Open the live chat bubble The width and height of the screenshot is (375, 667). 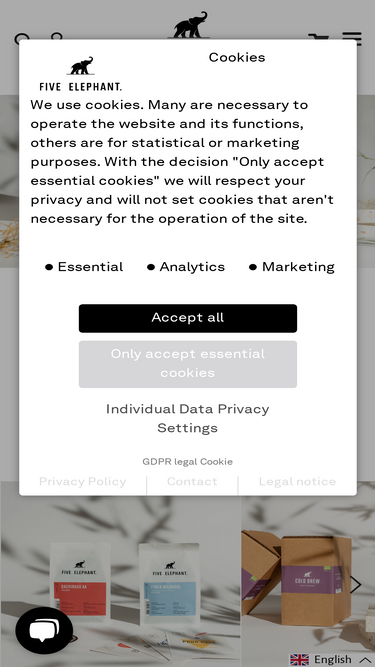click(x=44, y=630)
